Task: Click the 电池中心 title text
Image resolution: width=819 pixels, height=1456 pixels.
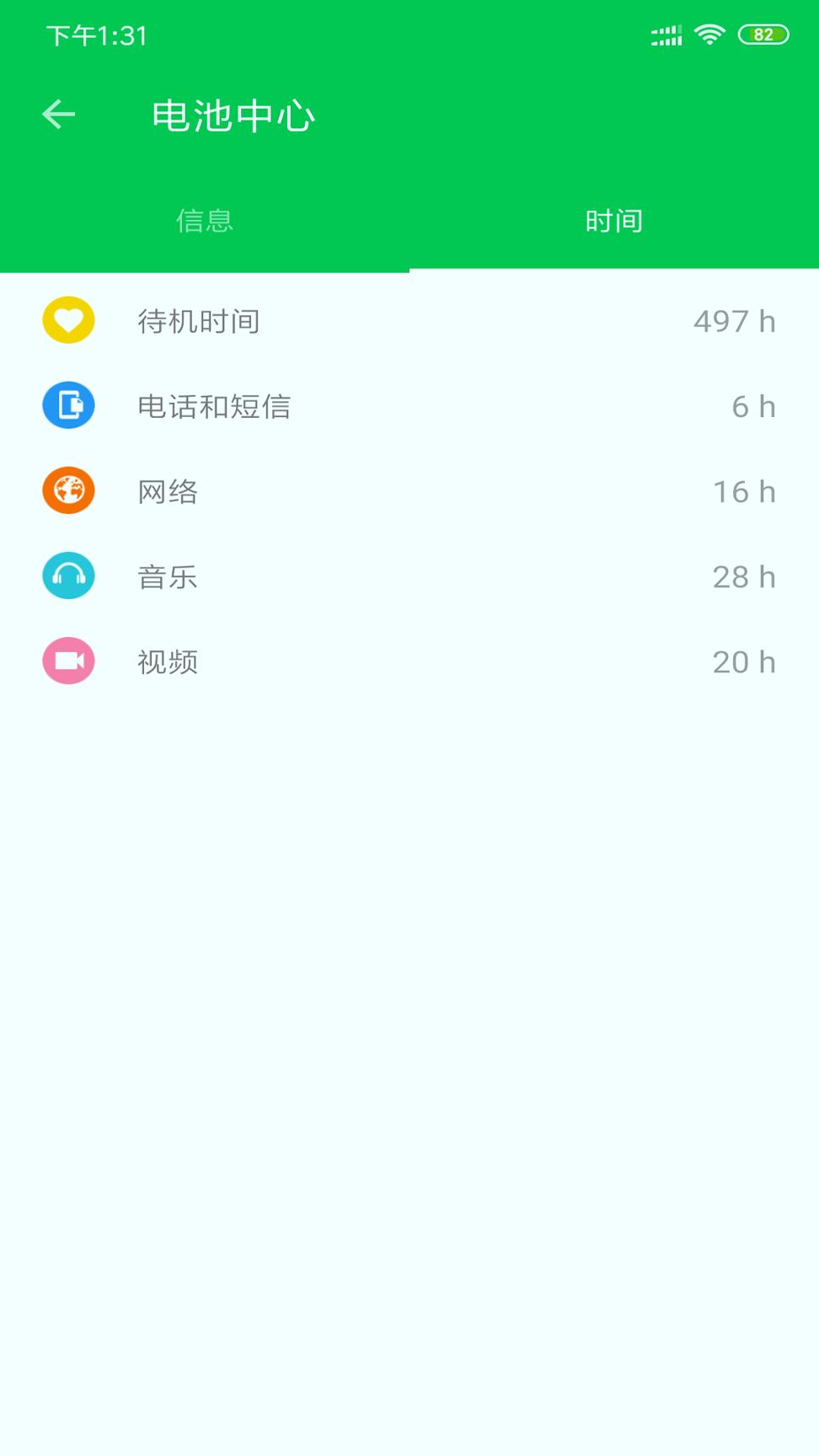Action: 233,116
